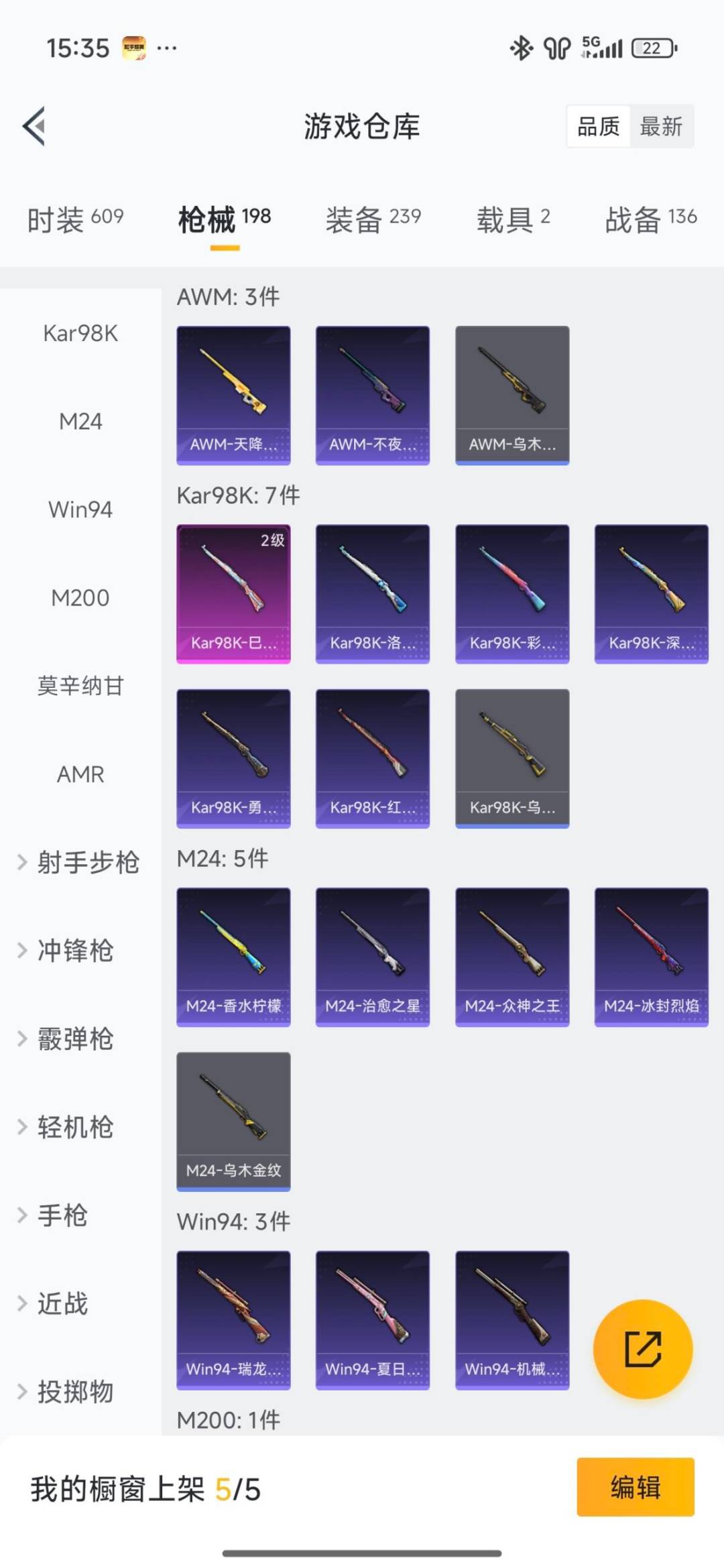Select AMR in the sidebar

pyautogui.click(x=80, y=774)
